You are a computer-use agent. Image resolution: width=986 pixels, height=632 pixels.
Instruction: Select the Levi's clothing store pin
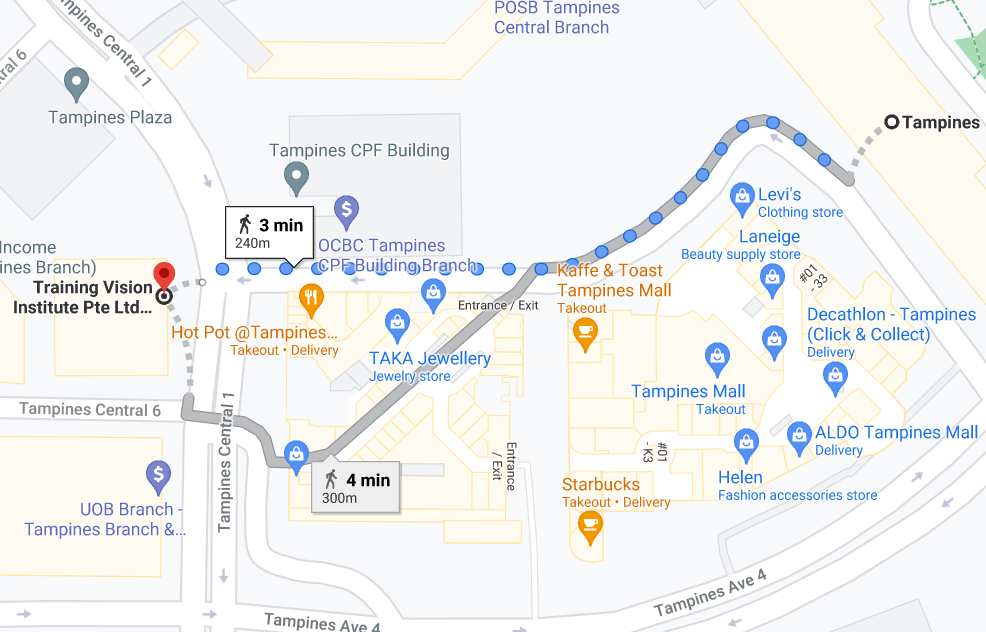tap(741, 195)
